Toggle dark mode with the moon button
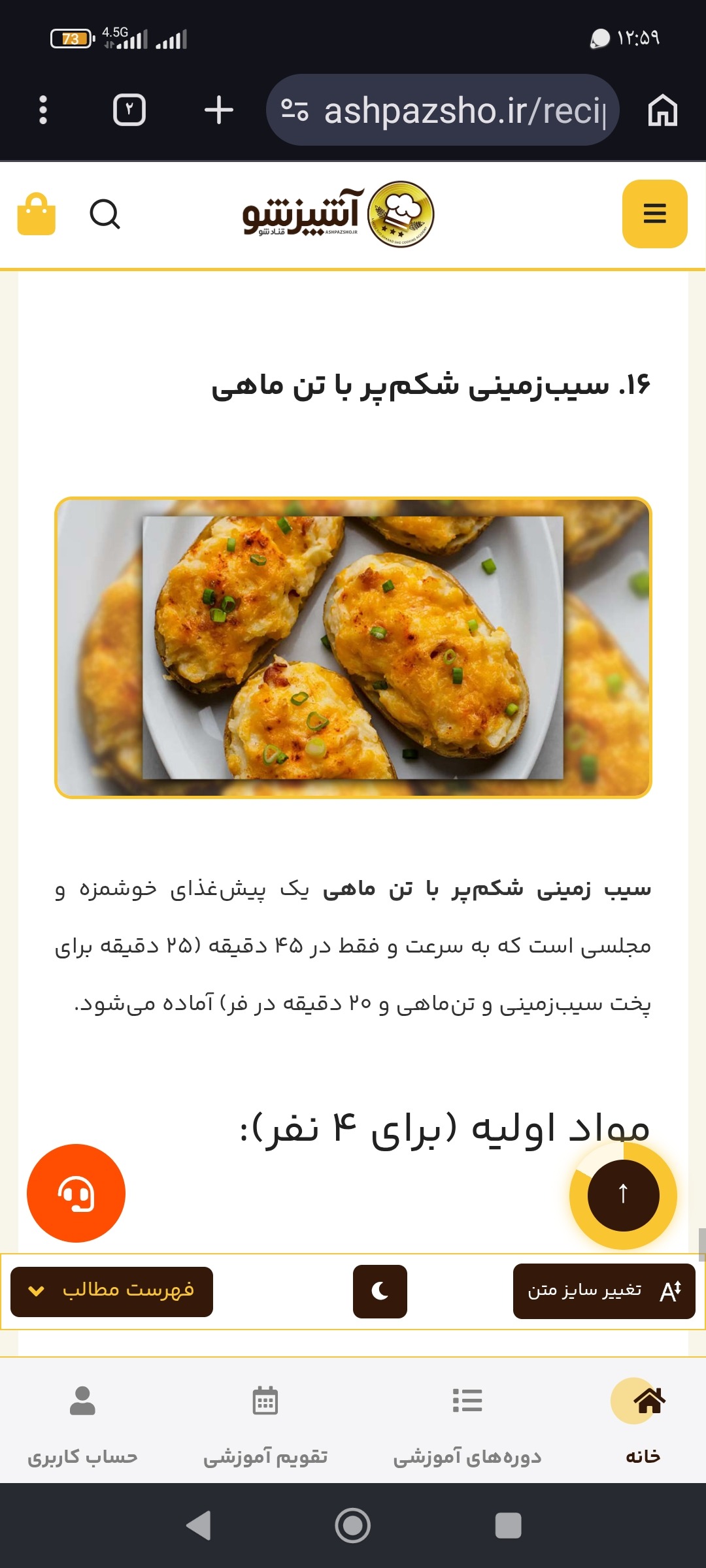The image size is (706, 1568). (380, 1292)
